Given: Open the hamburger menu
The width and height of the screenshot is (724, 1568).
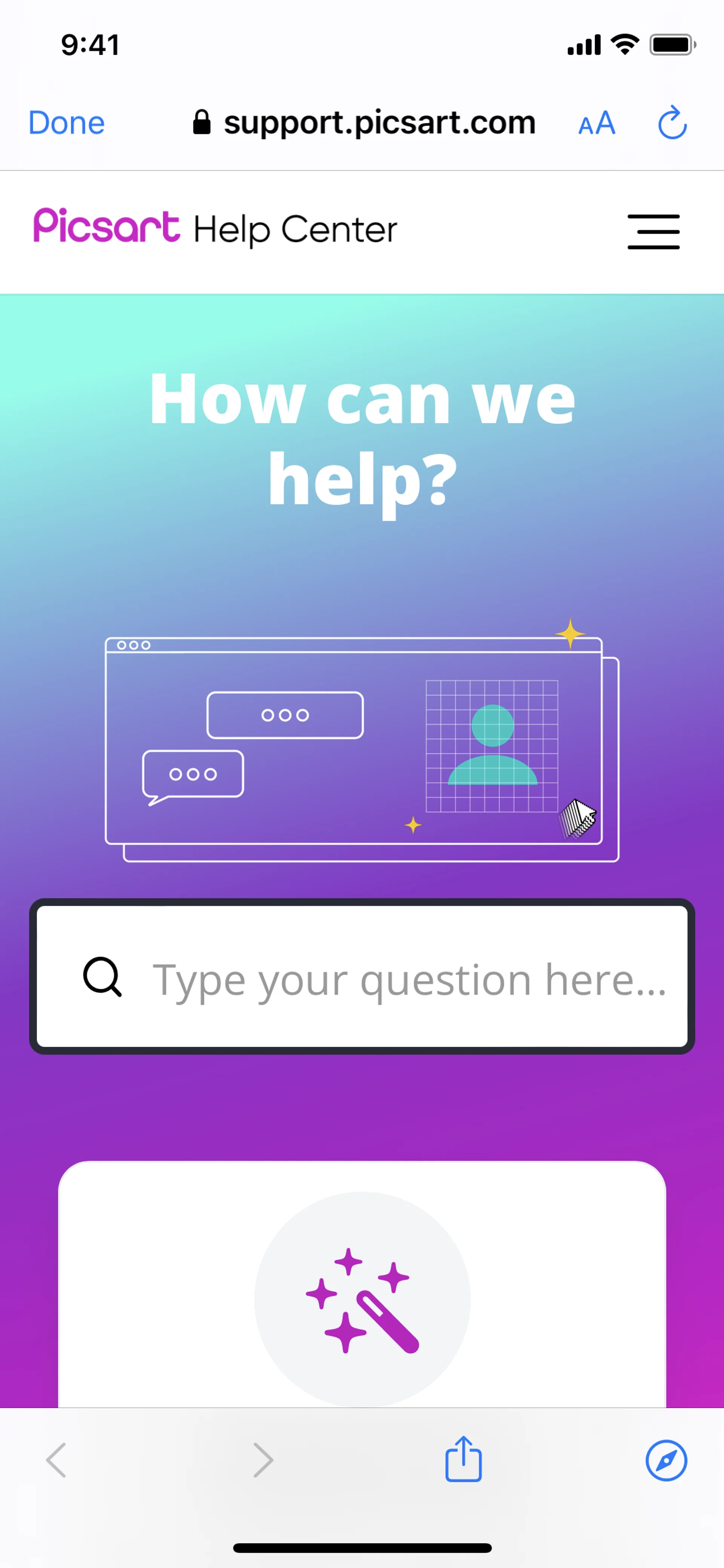Looking at the screenshot, I should pyautogui.click(x=653, y=231).
